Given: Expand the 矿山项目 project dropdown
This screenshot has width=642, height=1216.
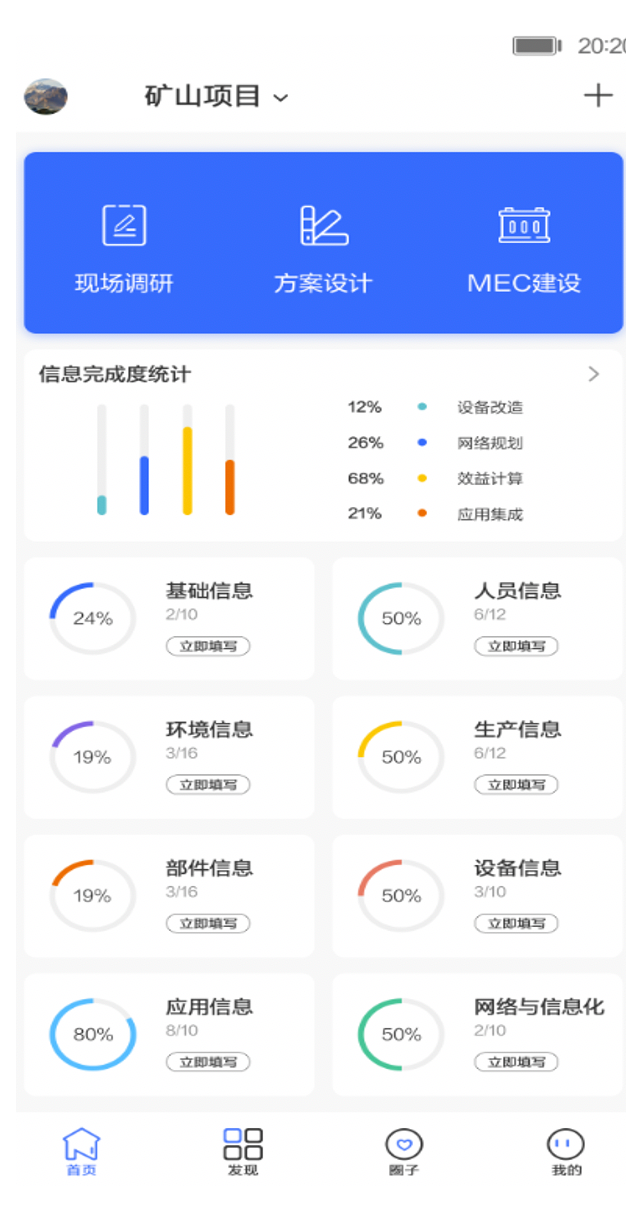Looking at the screenshot, I should [x=216, y=96].
